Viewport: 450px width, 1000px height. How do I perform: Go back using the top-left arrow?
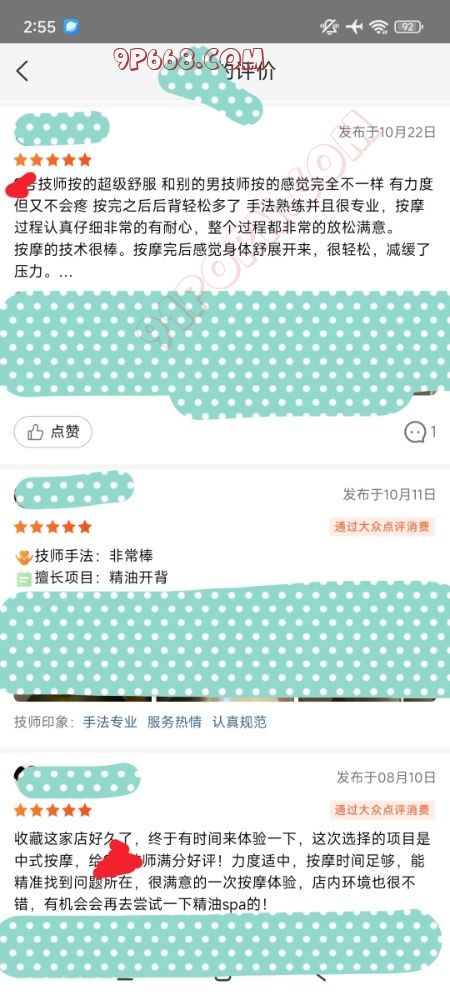22,71
